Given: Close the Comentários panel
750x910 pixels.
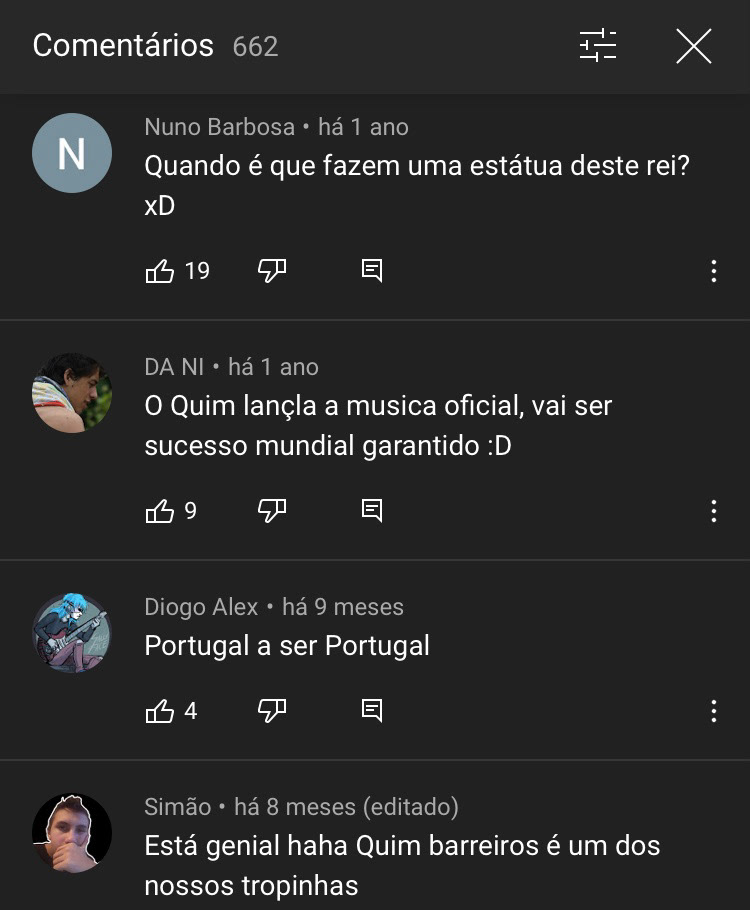Looking at the screenshot, I should (693, 46).
